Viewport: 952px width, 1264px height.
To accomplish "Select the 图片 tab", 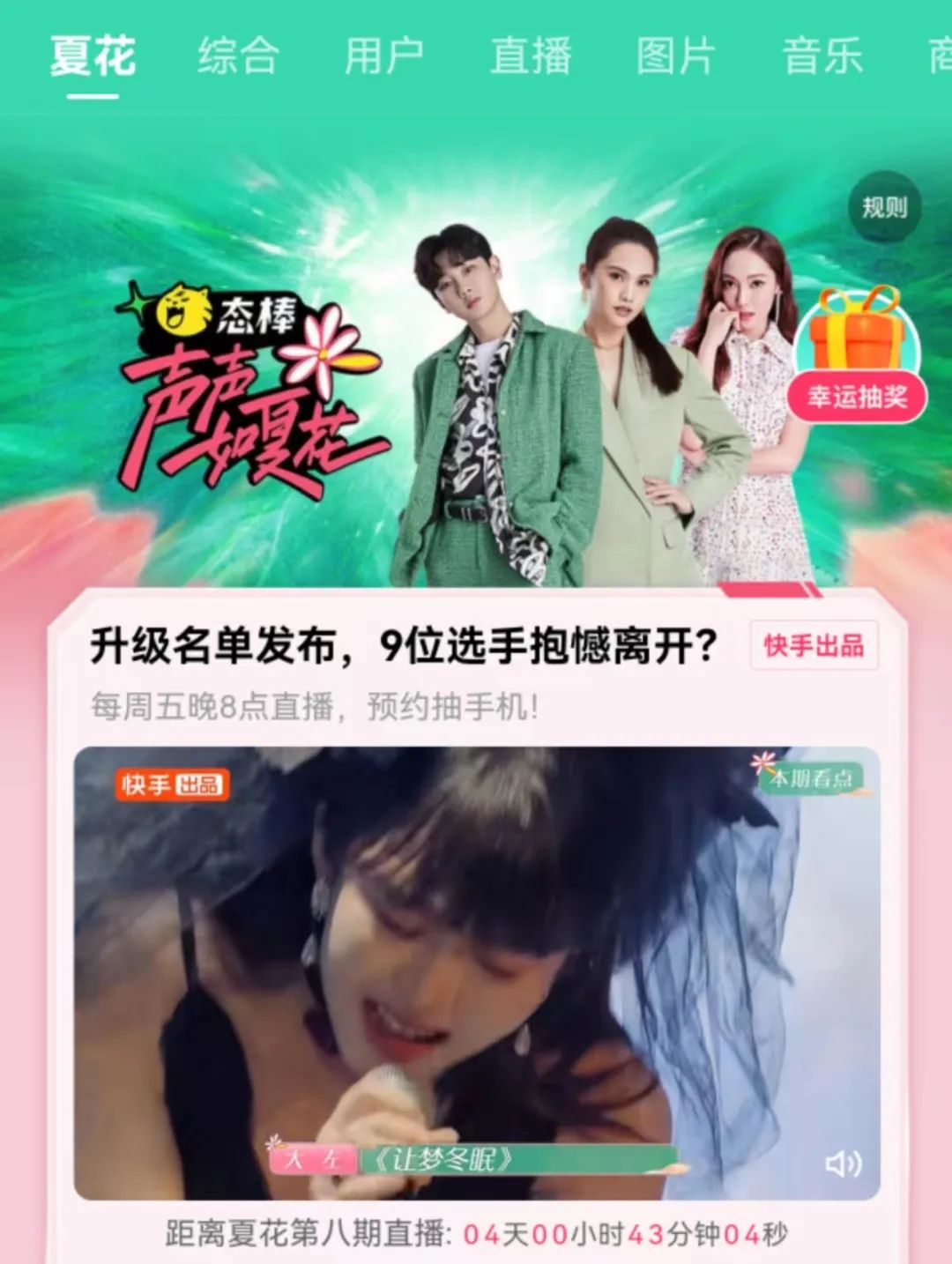I will 676,57.
